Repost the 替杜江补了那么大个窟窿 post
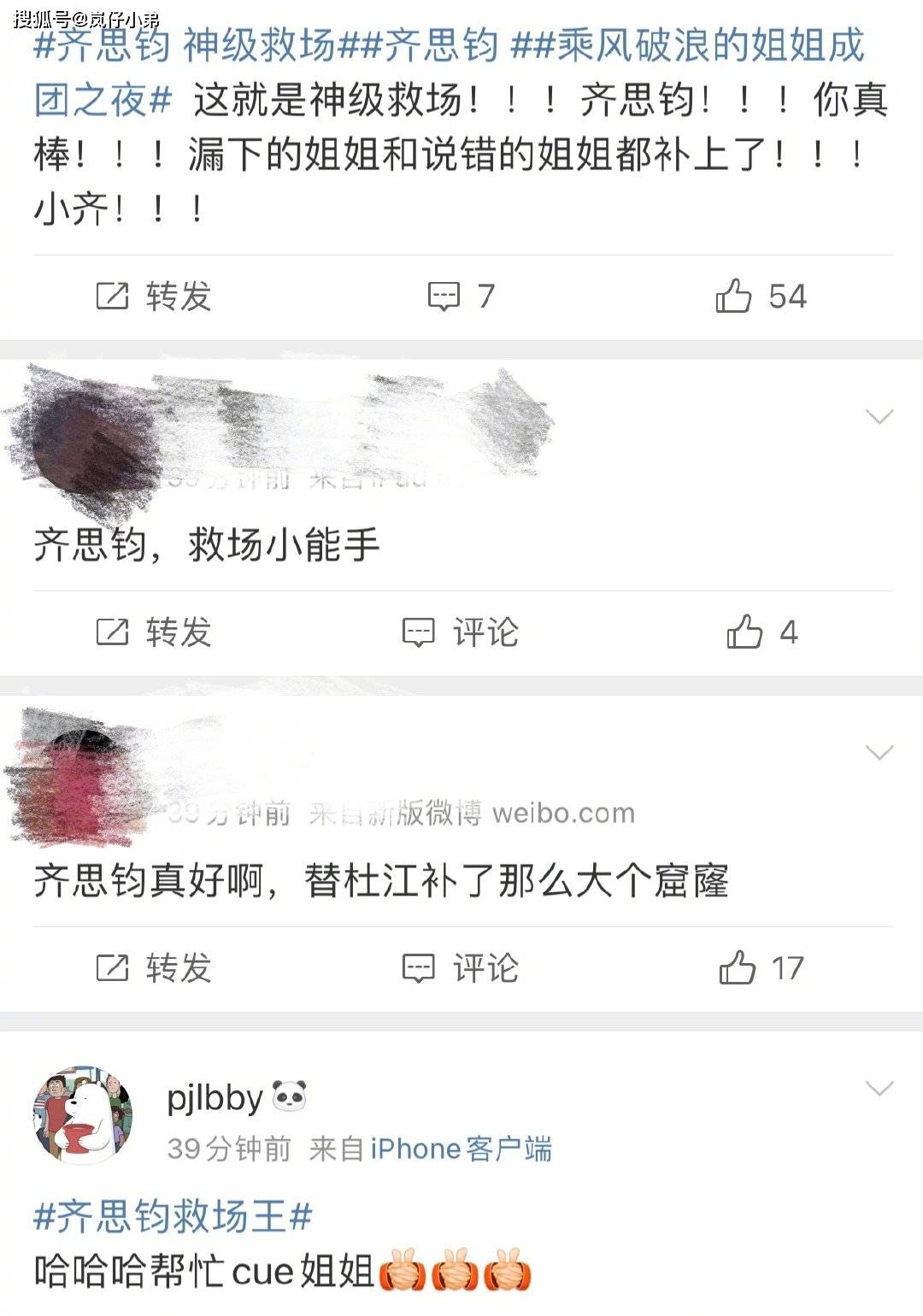This screenshot has height=1316, width=923. (x=154, y=968)
